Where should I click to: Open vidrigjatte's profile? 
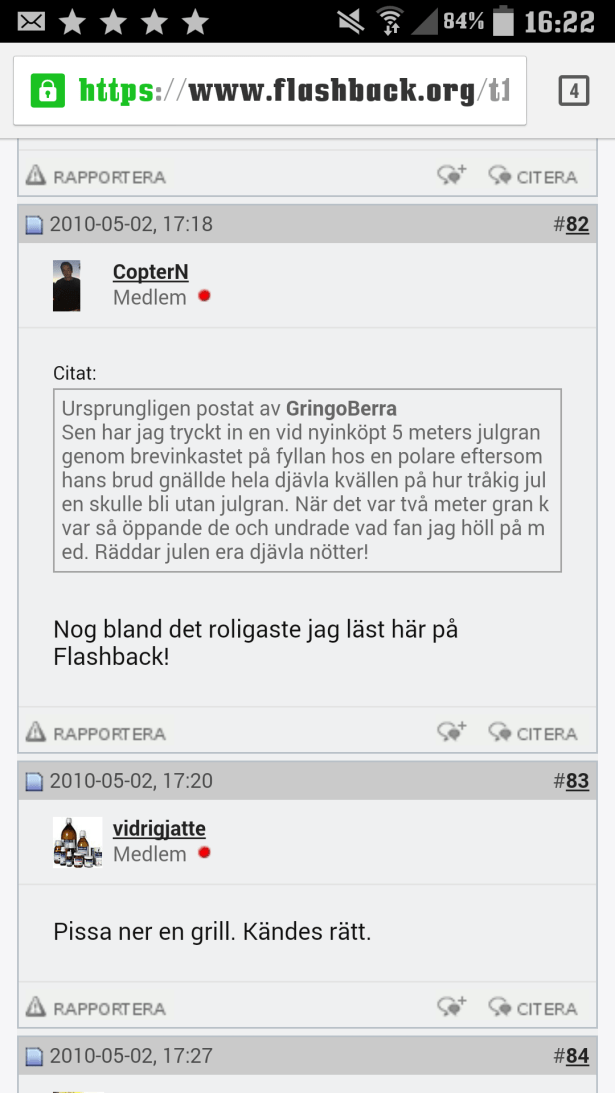[159, 830]
